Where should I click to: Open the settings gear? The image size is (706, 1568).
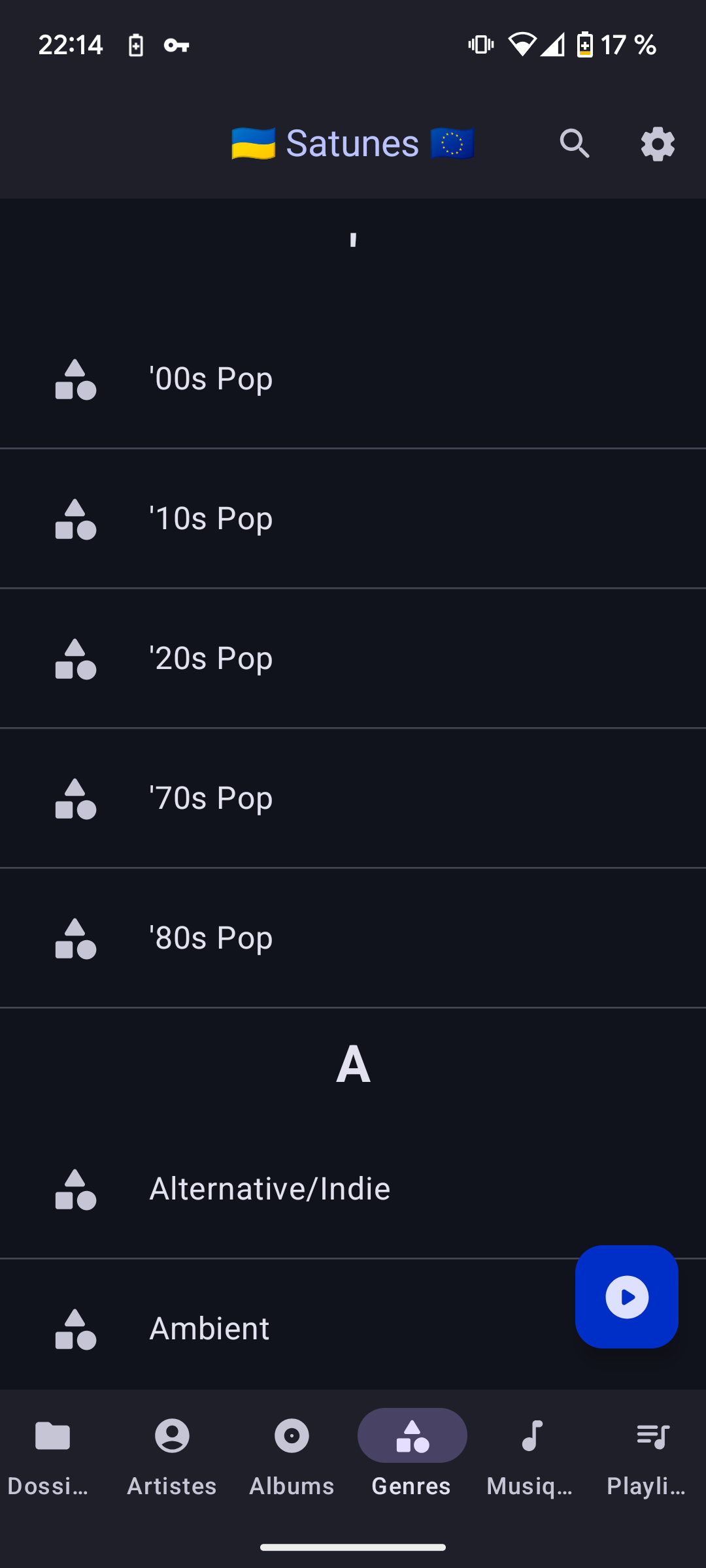[x=658, y=144]
